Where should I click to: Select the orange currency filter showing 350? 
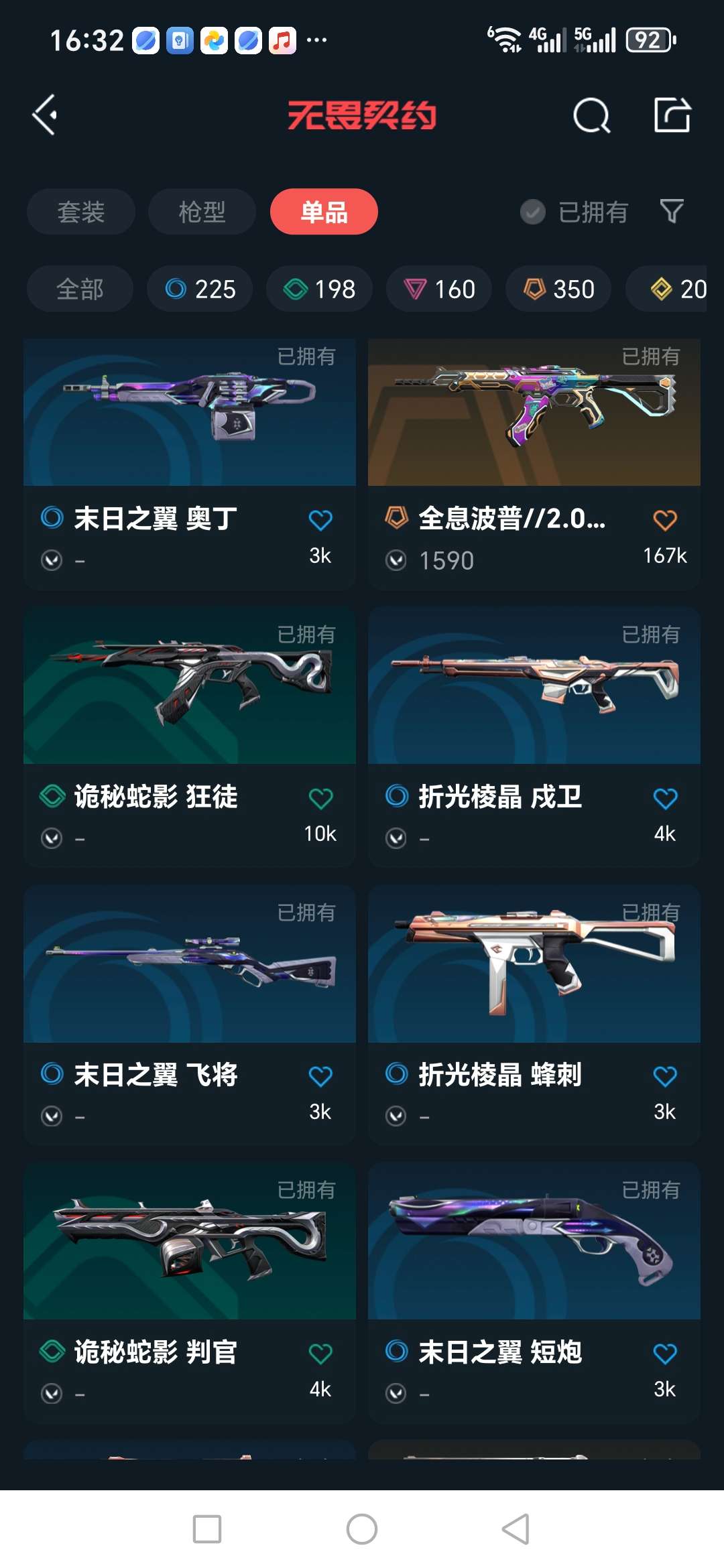[x=558, y=289]
